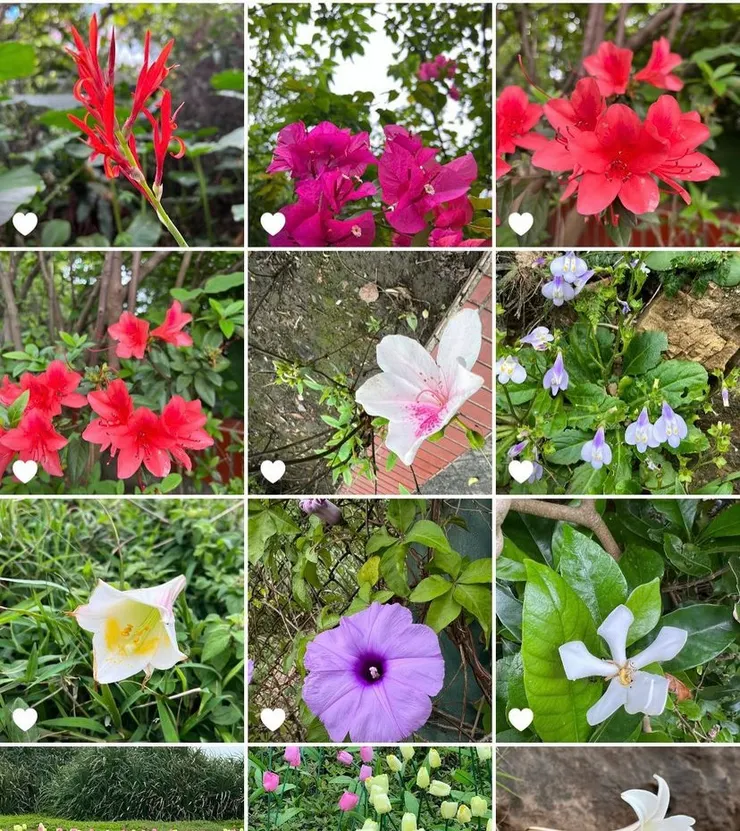View the white and yellow trumpet flower photo

(121, 620)
